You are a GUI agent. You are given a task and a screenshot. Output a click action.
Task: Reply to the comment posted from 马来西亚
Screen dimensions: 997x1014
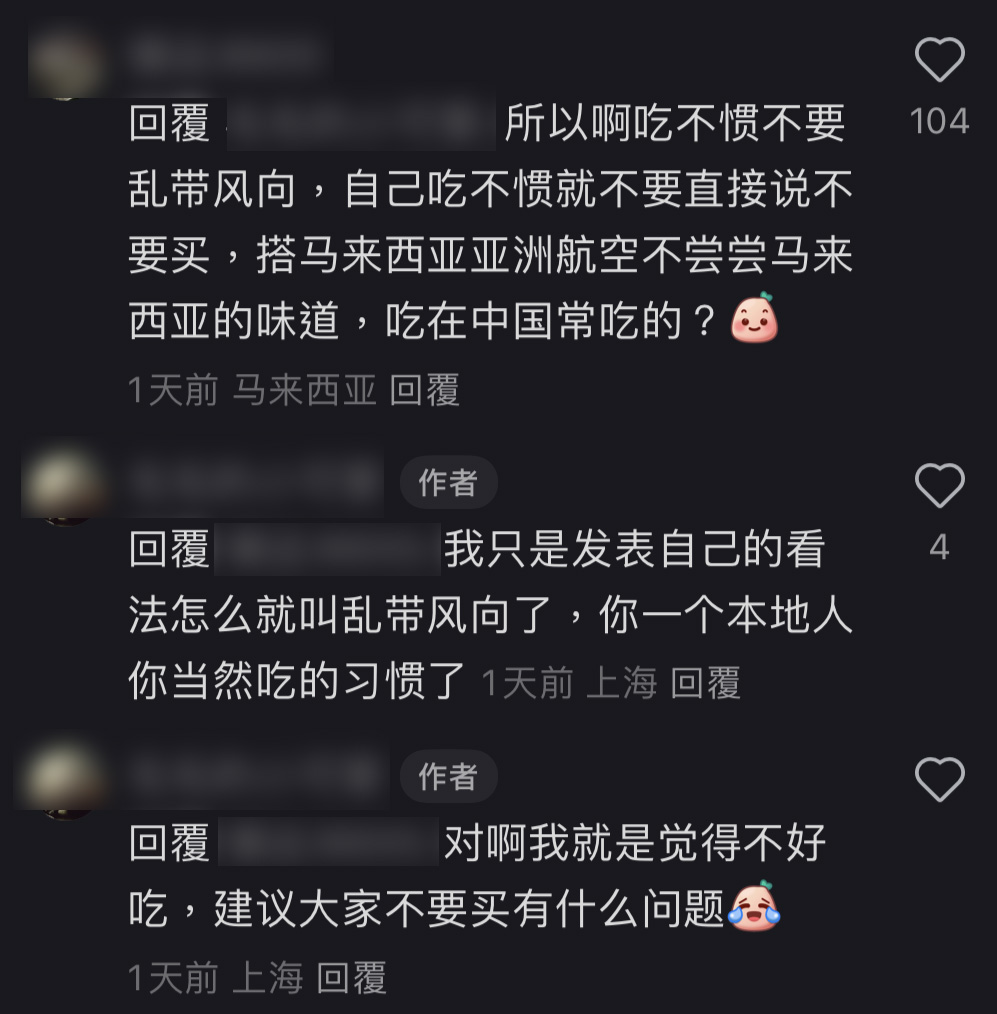click(x=424, y=390)
